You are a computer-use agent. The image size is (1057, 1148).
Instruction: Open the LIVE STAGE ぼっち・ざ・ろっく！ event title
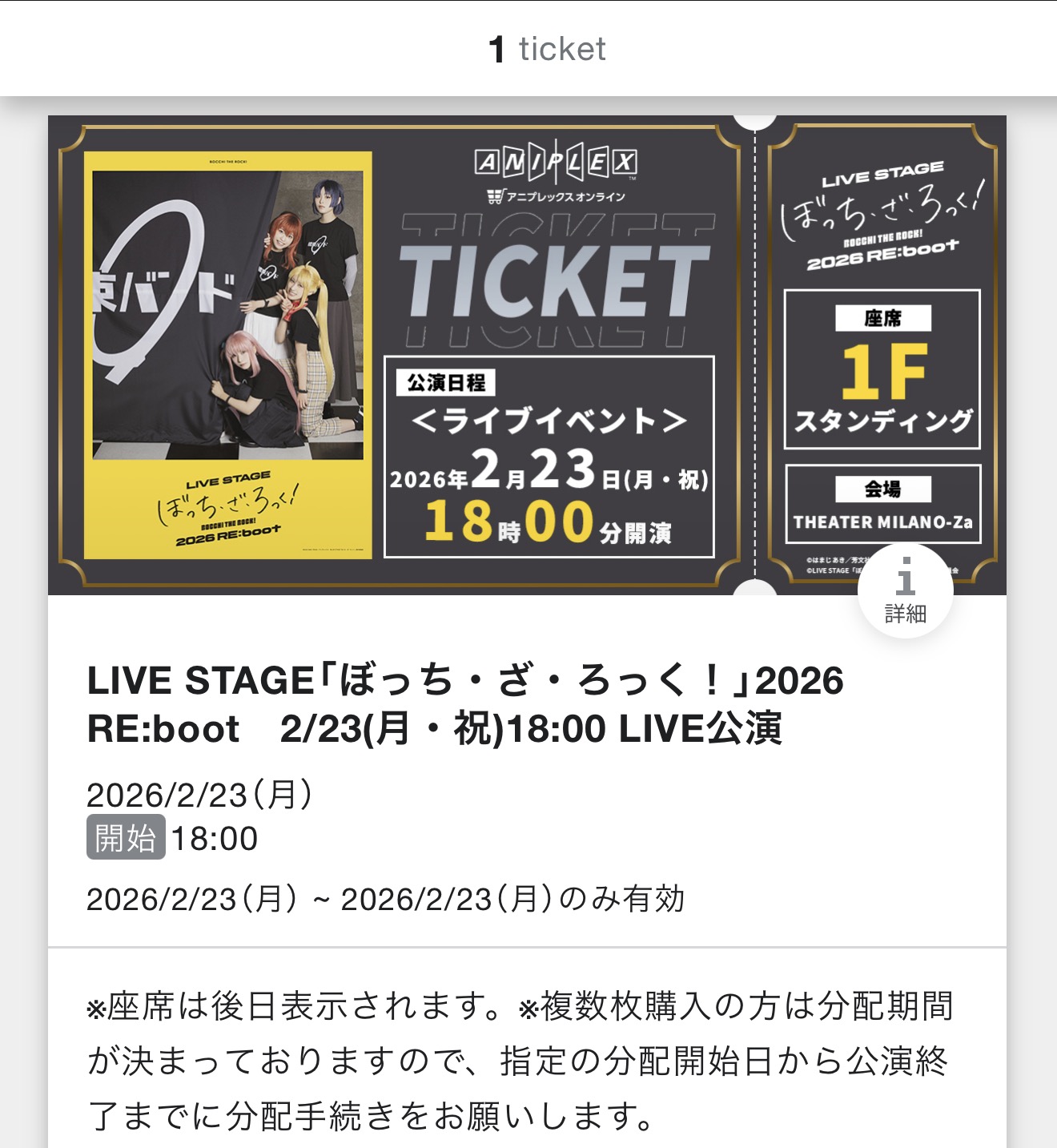coord(464,705)
